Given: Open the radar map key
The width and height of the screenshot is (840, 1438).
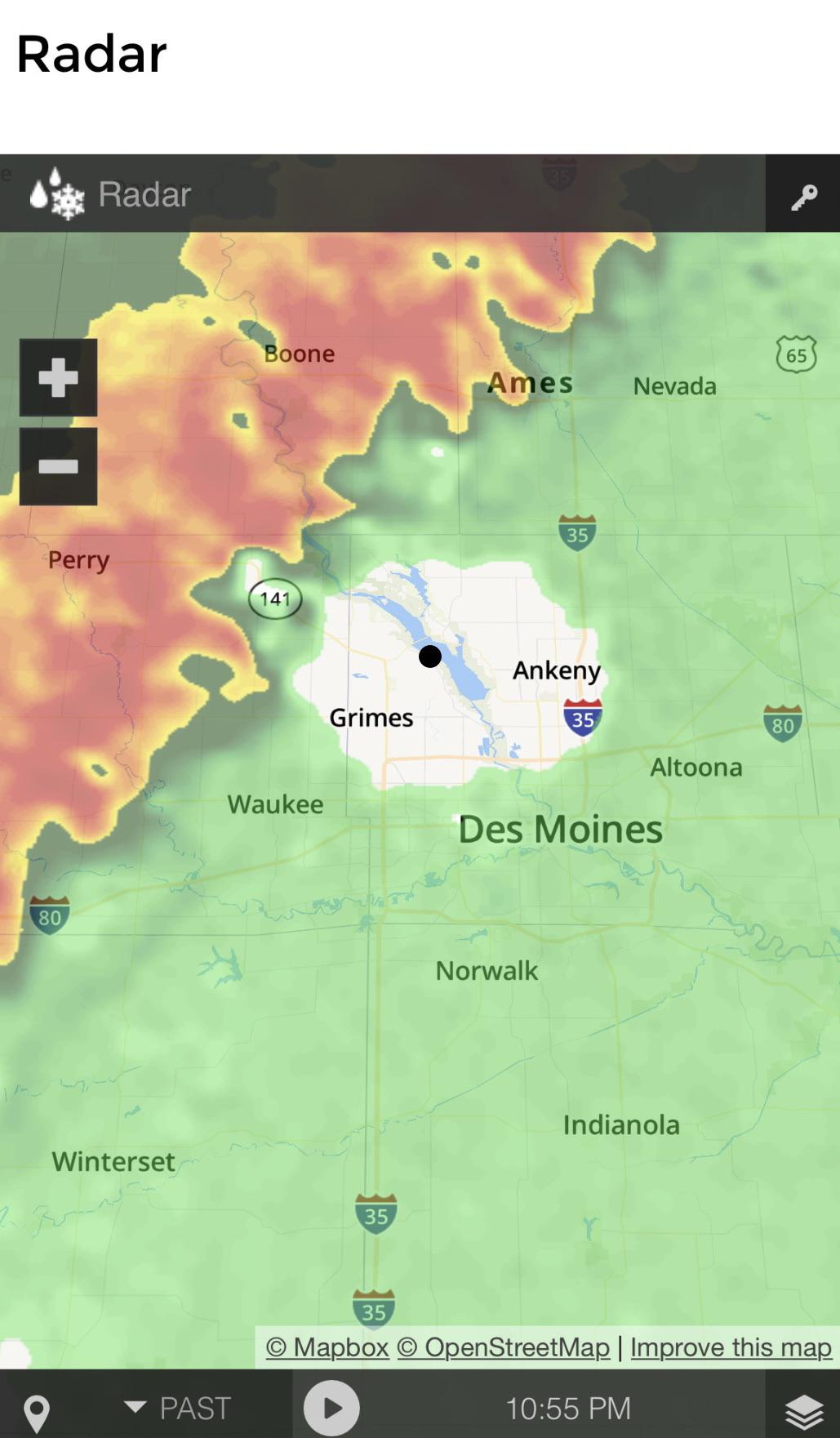Looking at the screenshot, I should pyautogui.click(x=803, y=196).
